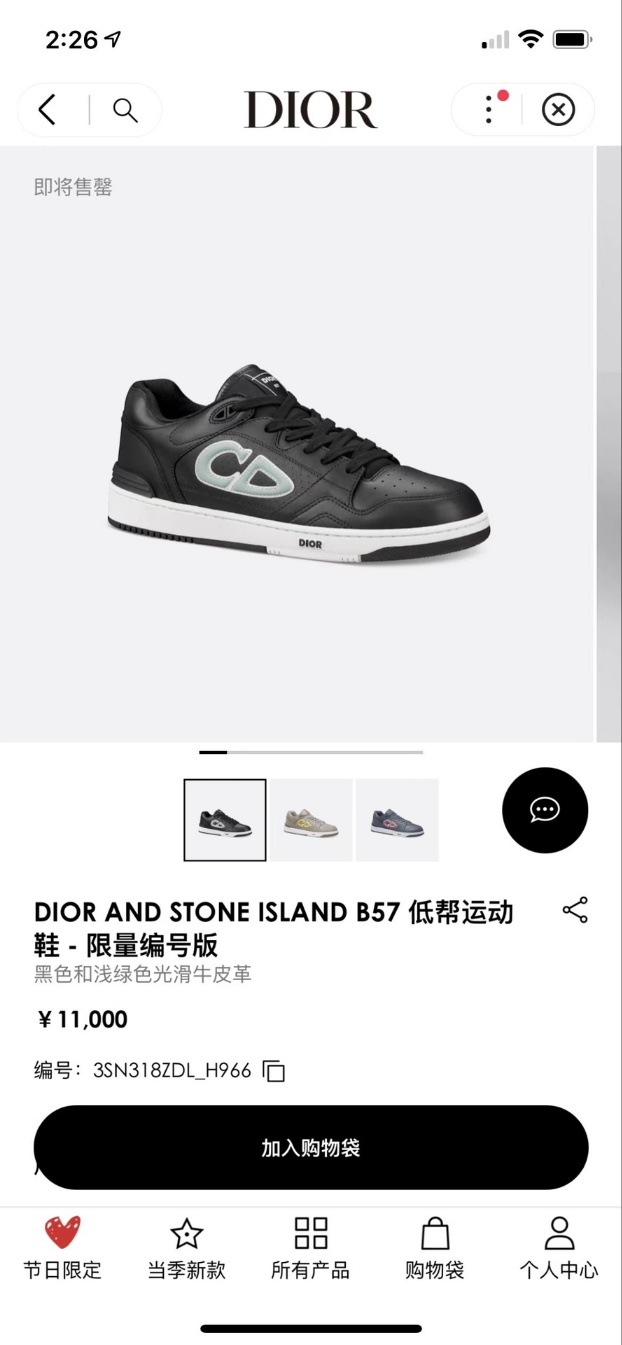
Task: Close the Dior mini program
Action: (x=558, y=110)
